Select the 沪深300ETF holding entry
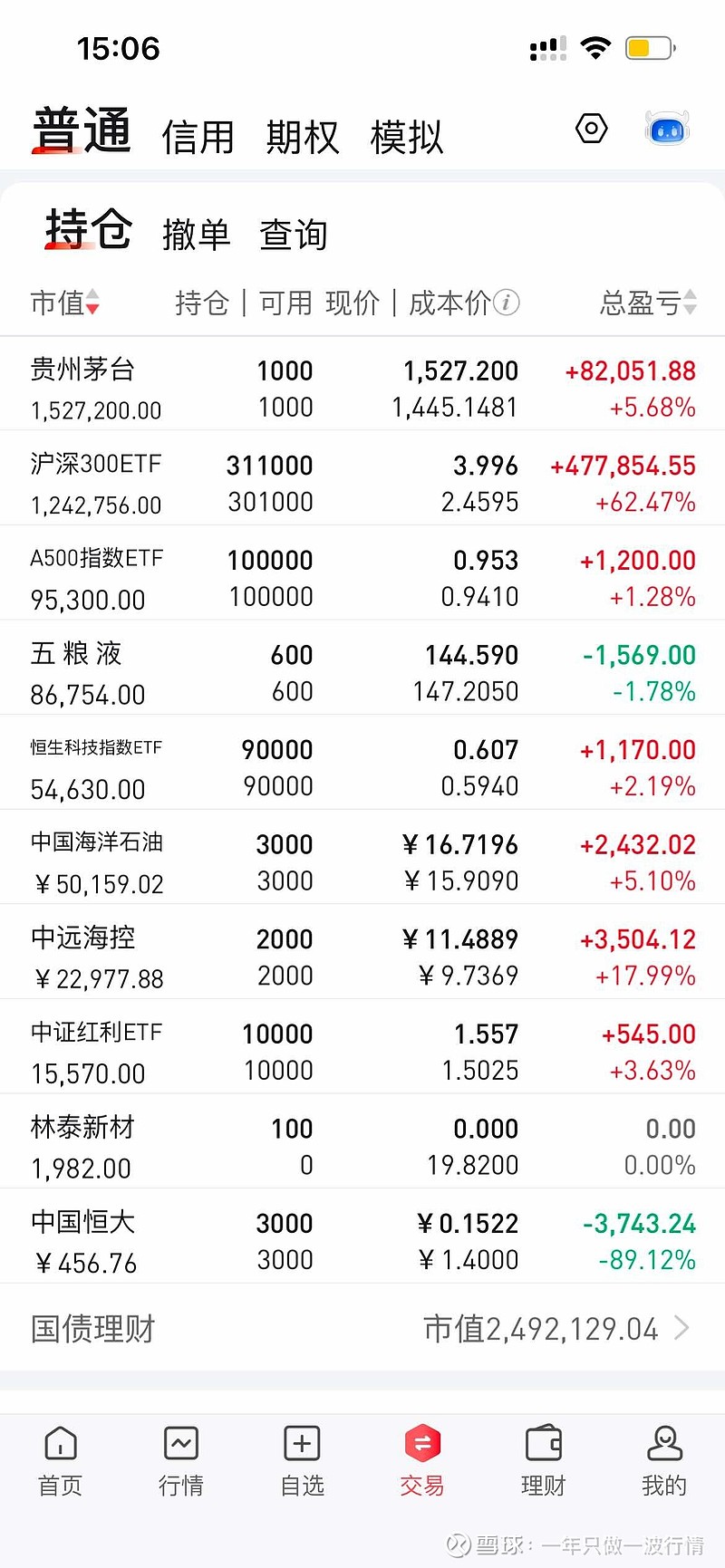 (x=362, y=480)
